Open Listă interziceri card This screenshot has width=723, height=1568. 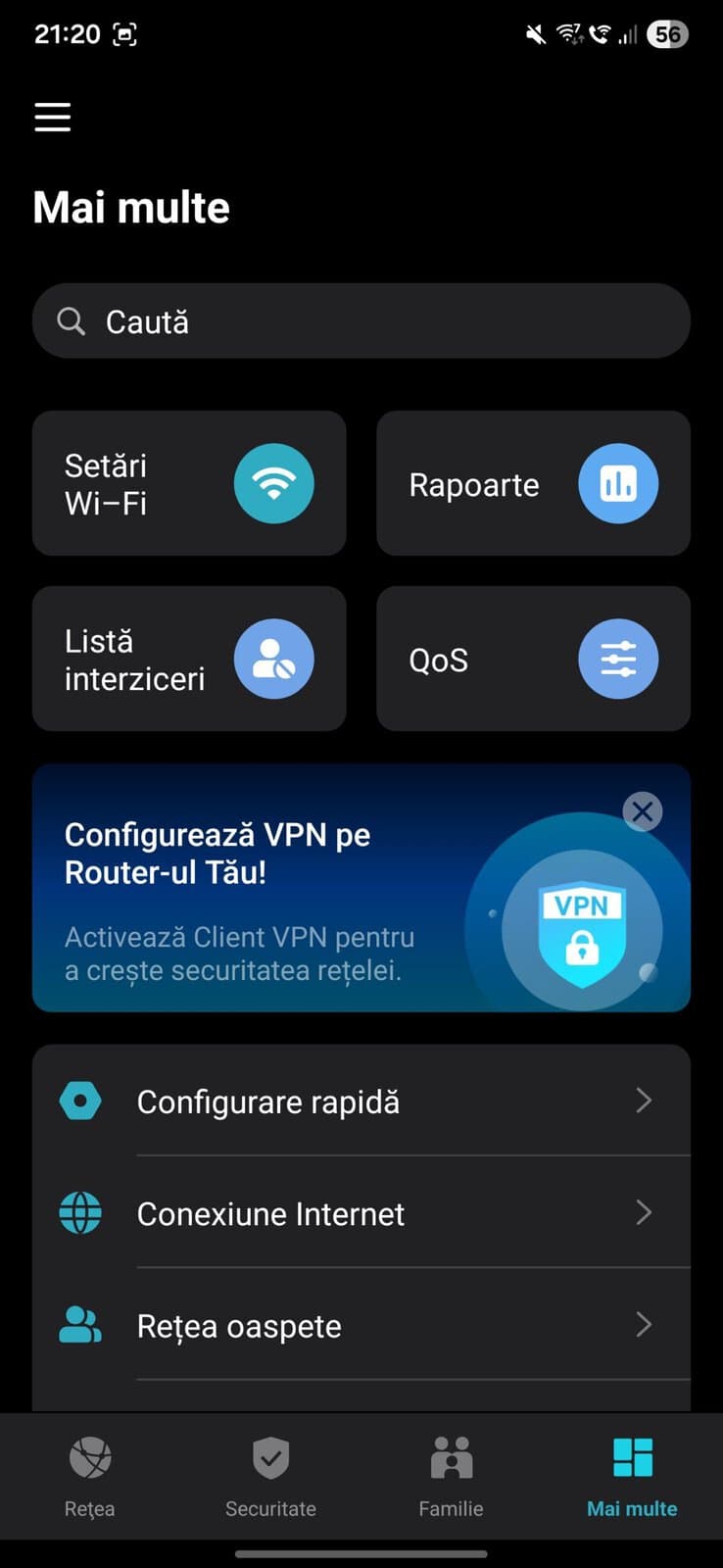(x=189, y=659)
